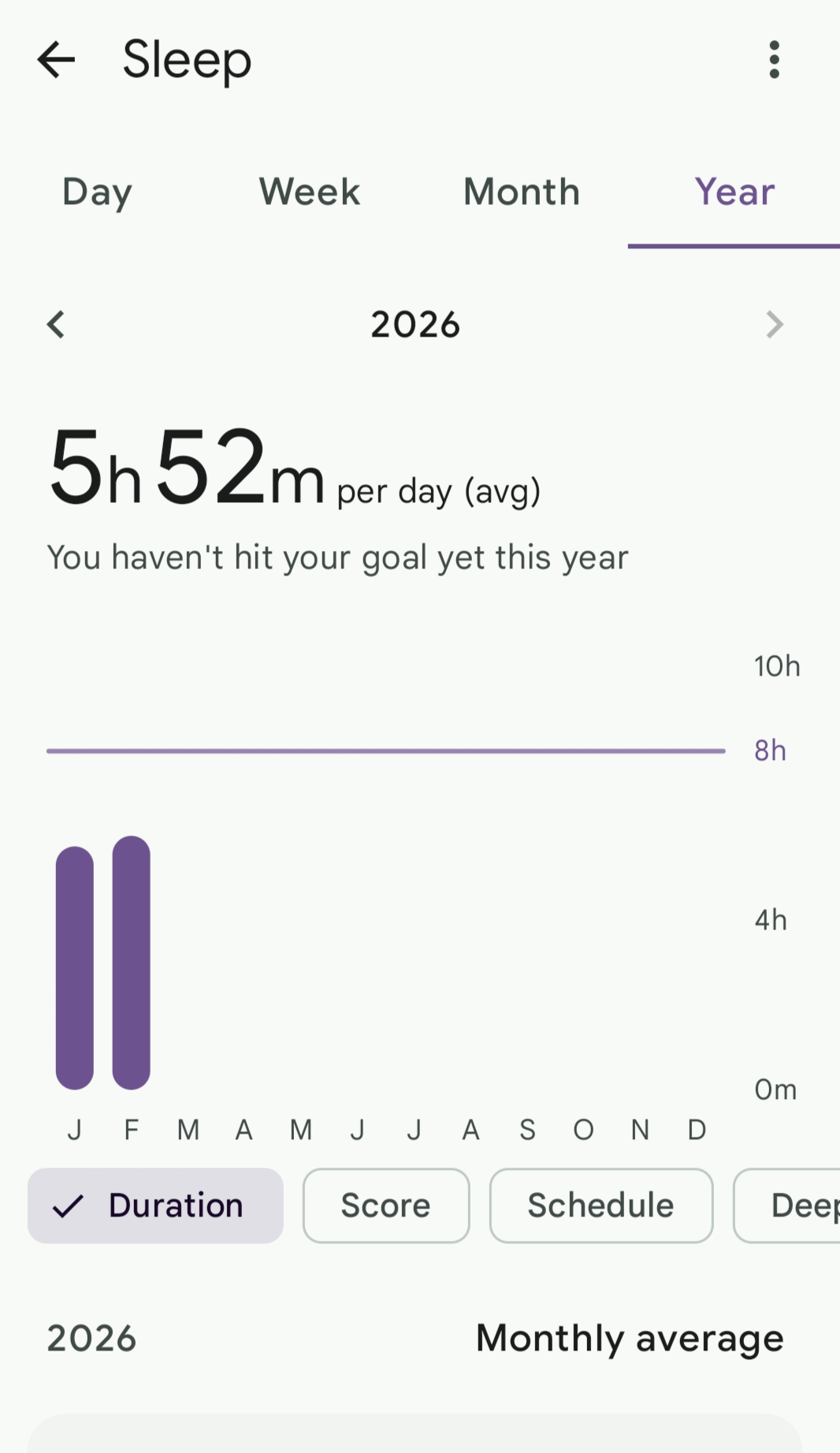Switch to the Week tab

[x=310, y=192]
